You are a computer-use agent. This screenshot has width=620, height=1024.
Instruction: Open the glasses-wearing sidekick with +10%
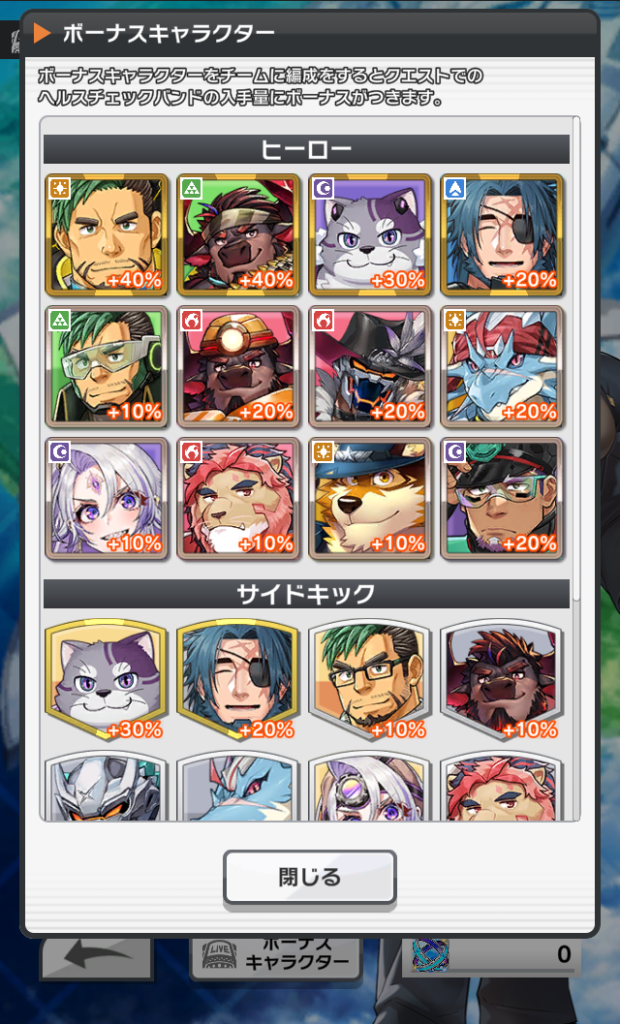(x=370, y=679)
